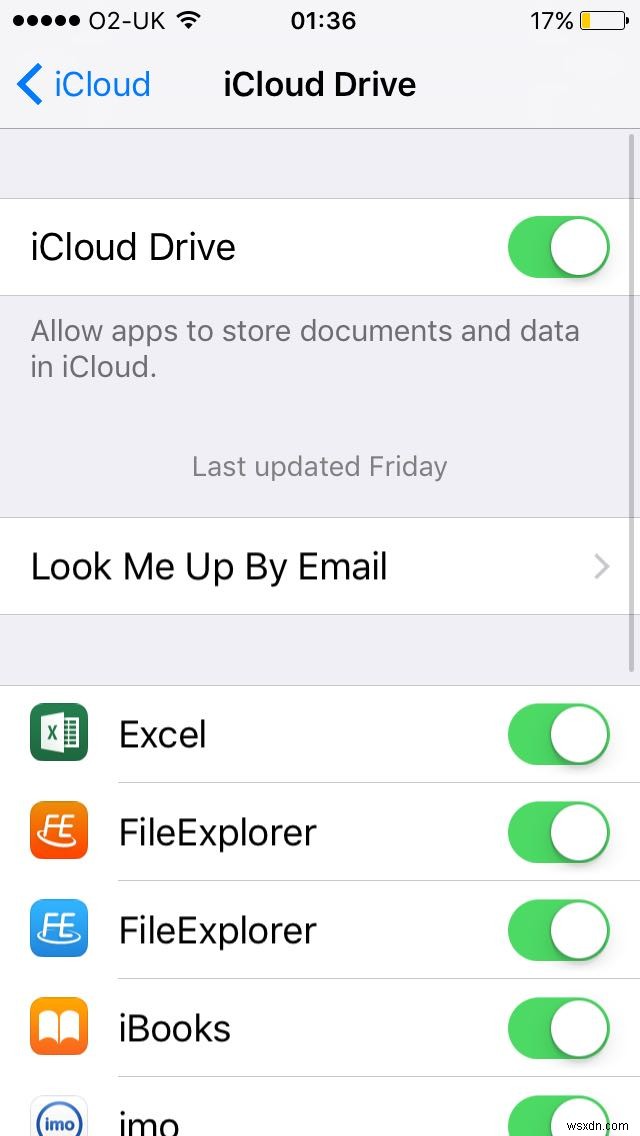Viewport: 640px width, 1136px height.
Task: Toggle the blue FileExplorer app switch
Action: click(558, 930)
